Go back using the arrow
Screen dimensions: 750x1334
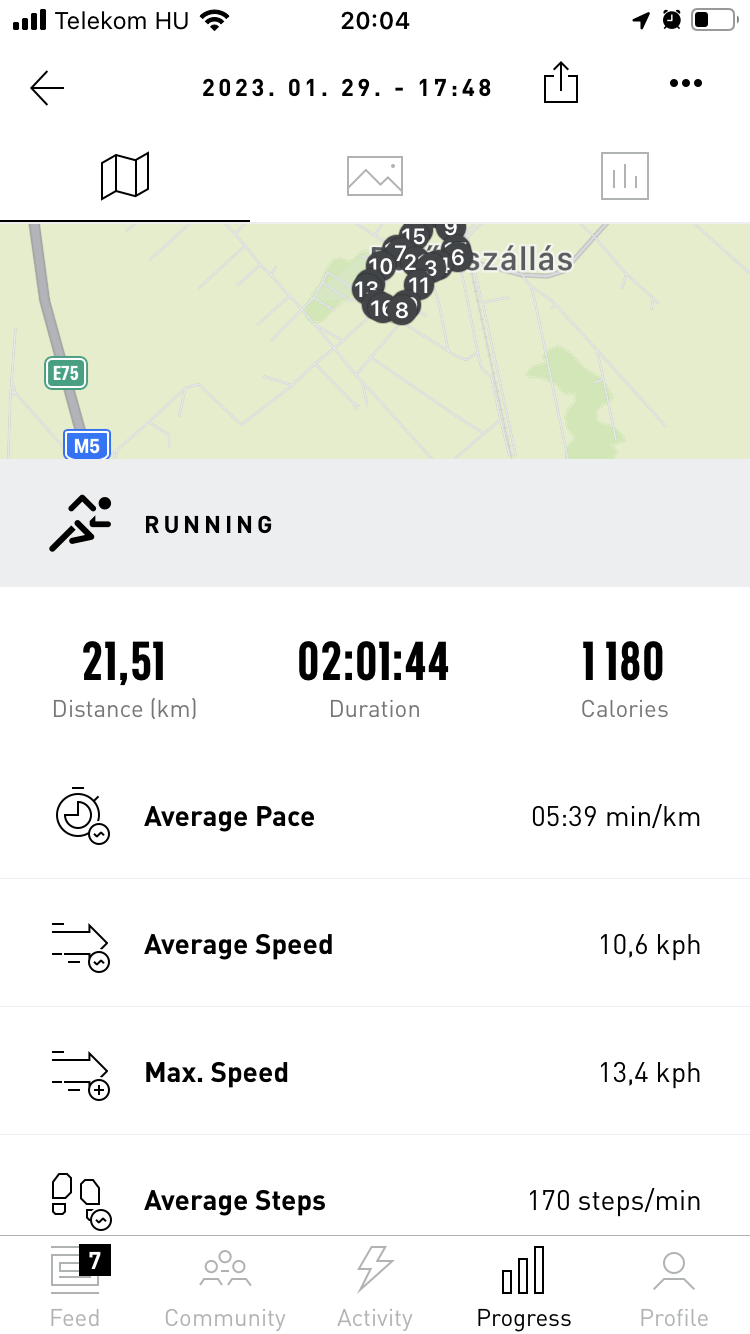point(47,88)
